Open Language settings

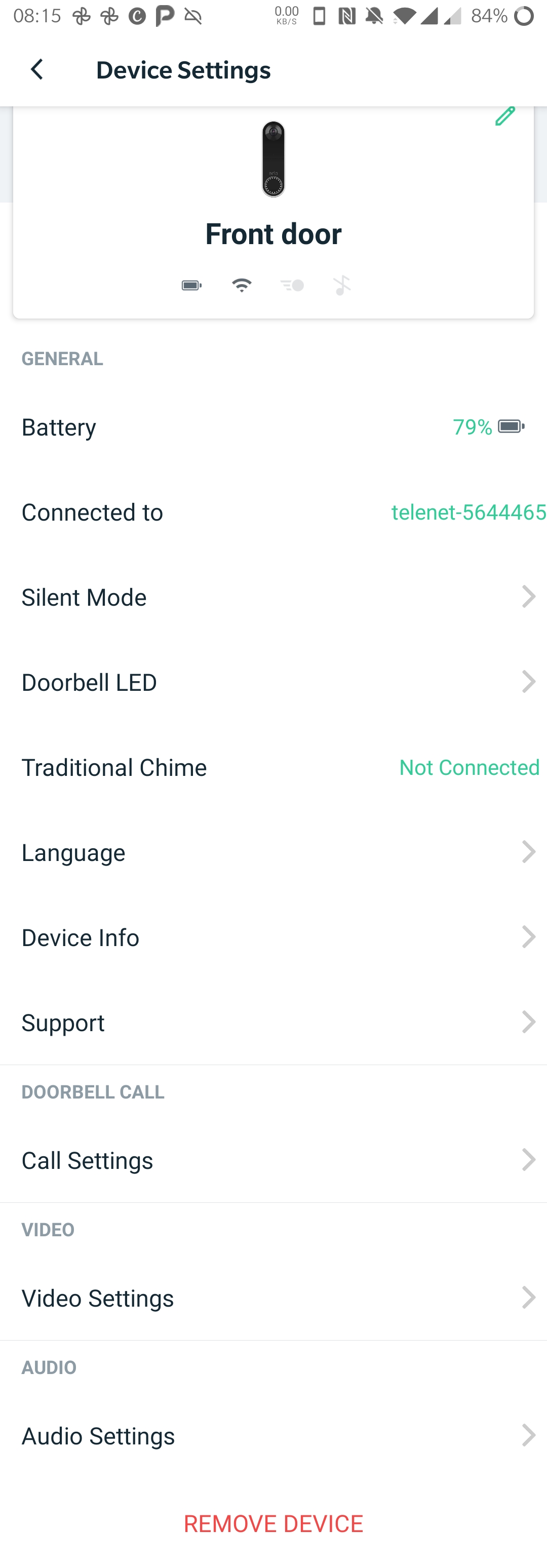pos(273,852)
